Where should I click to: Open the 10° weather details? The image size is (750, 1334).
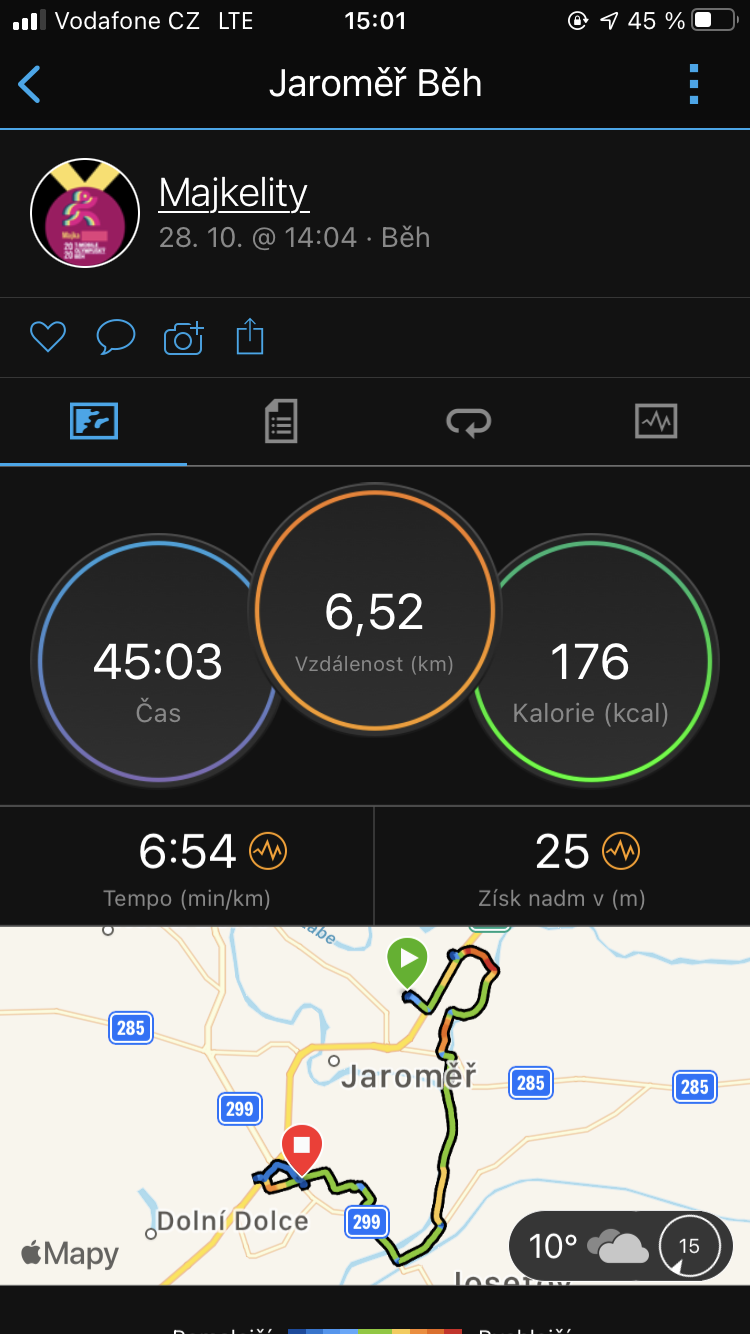(x=620, y=1246)
